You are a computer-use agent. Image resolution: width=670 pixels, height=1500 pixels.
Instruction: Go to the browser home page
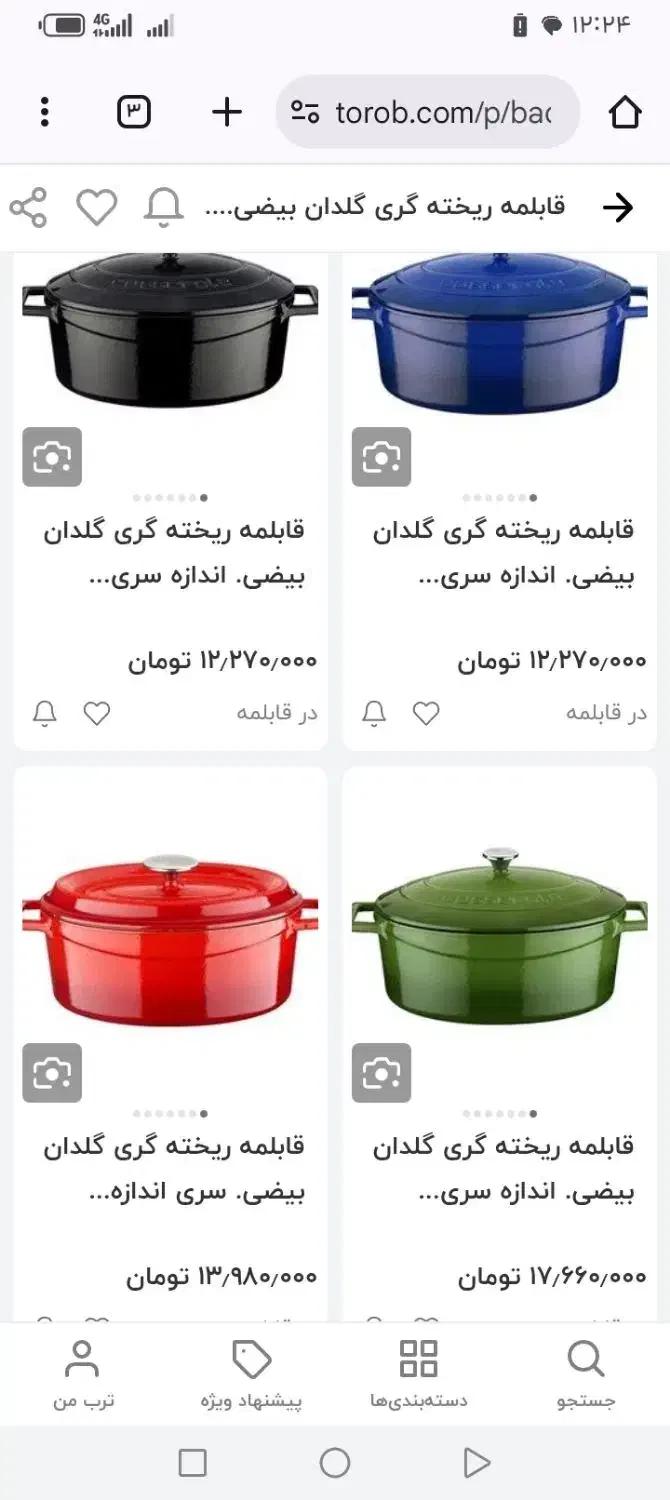click(625, 112)
